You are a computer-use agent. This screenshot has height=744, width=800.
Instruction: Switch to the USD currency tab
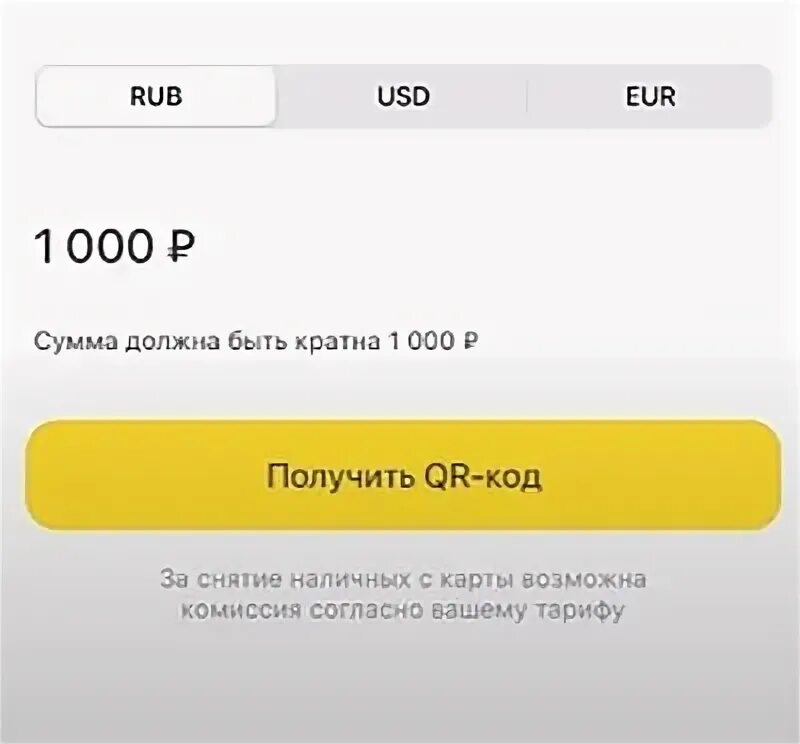(403, 96)
